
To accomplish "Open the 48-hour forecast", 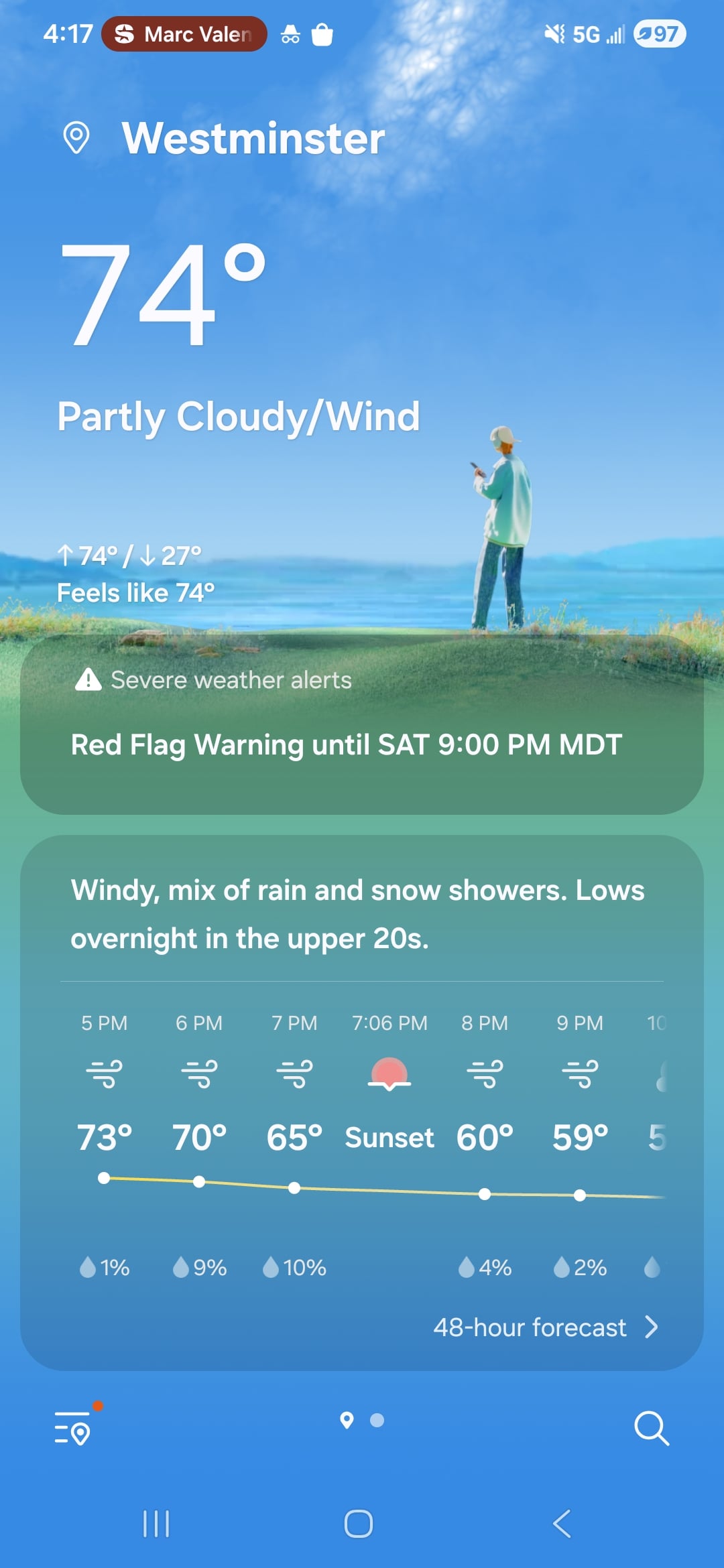I will (545, 1327).
